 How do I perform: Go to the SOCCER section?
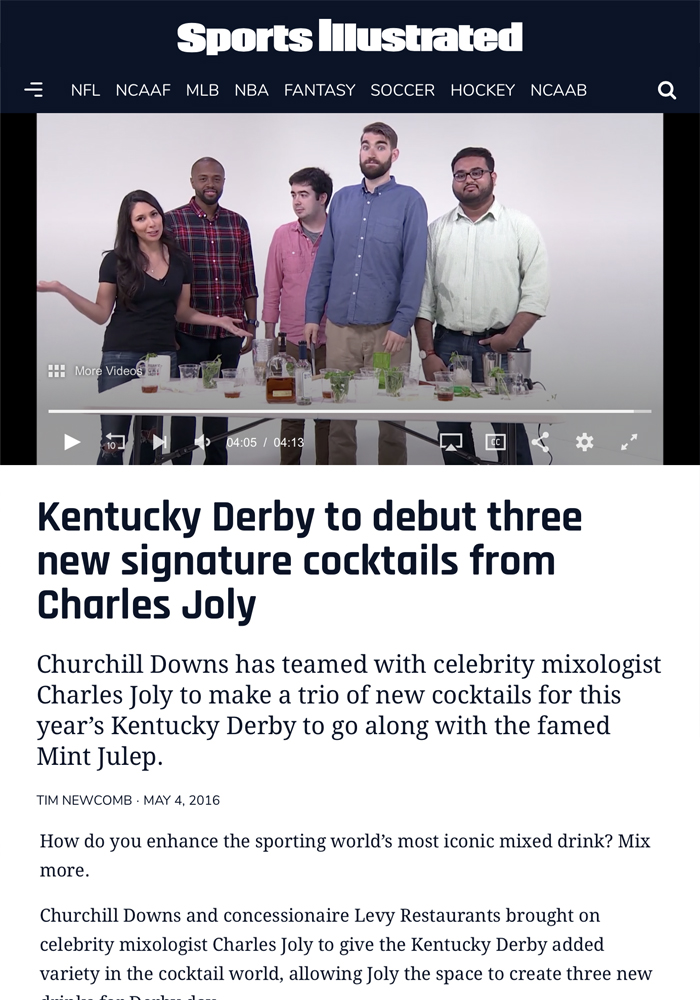(402, 90)
